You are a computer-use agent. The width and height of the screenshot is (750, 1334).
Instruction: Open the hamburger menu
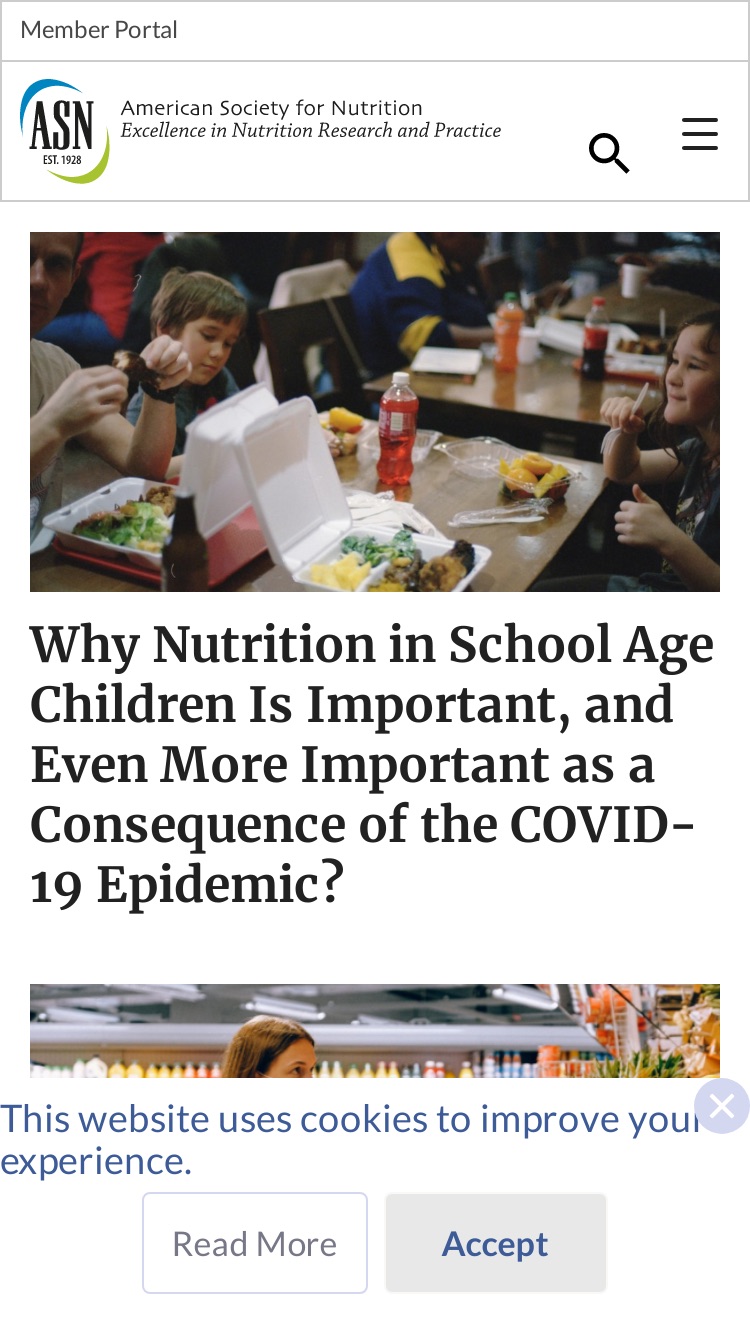[700, 133]
